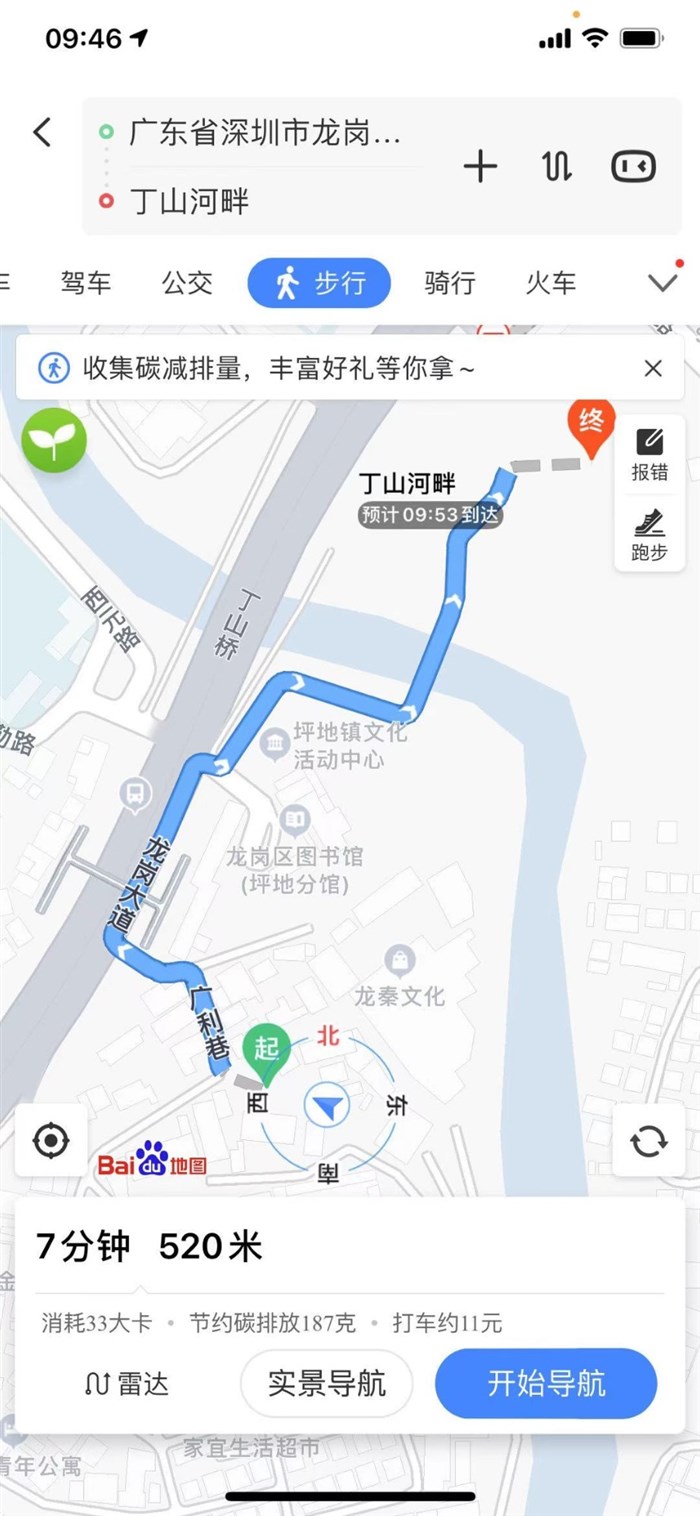Image resolution: width=700 pixels, height=1516 pixels.
Task: Switch to the 驾车 driving tab
Action: (85, 283)
